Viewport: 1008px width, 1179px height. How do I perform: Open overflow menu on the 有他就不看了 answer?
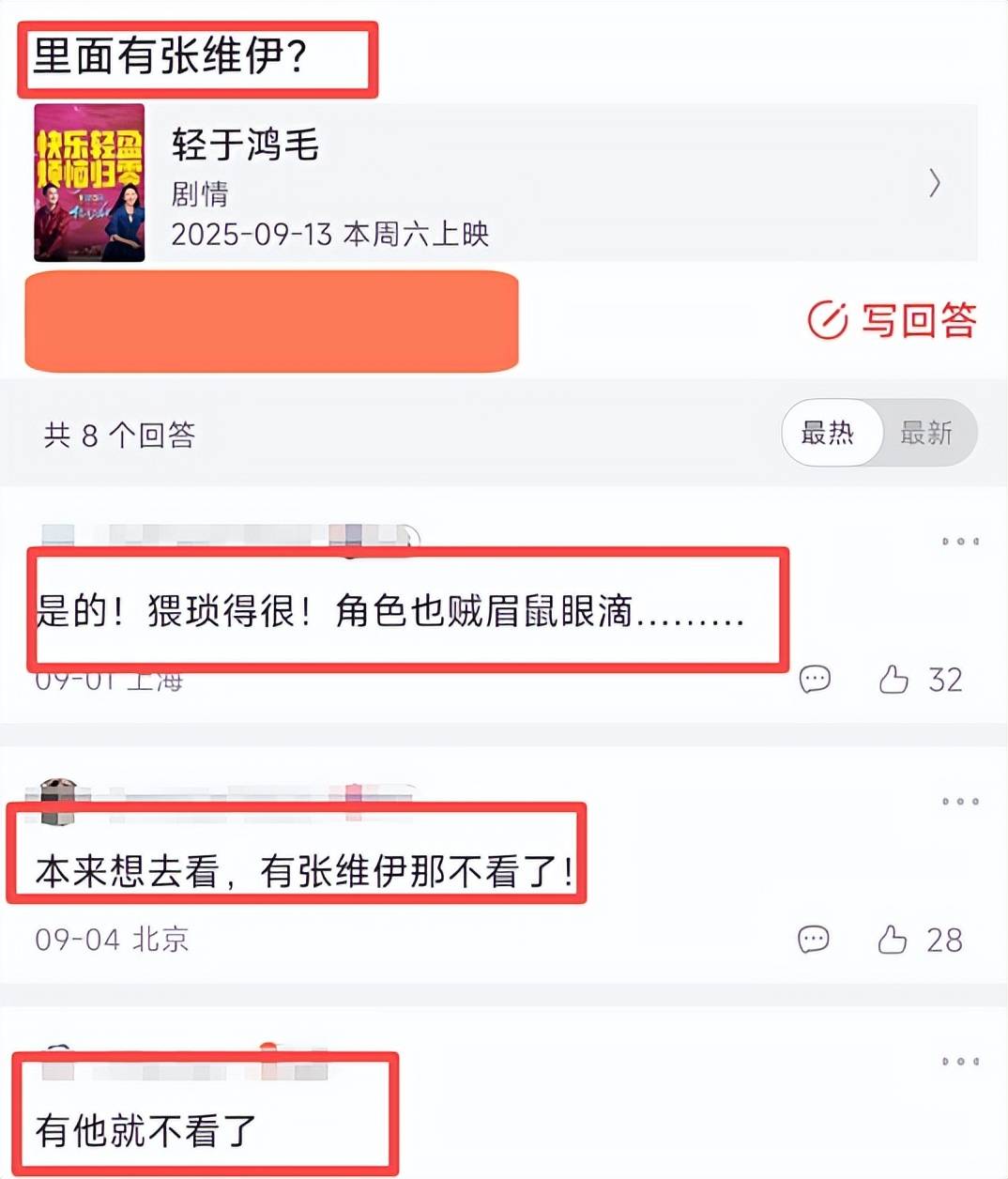(x=960, y=1062)
